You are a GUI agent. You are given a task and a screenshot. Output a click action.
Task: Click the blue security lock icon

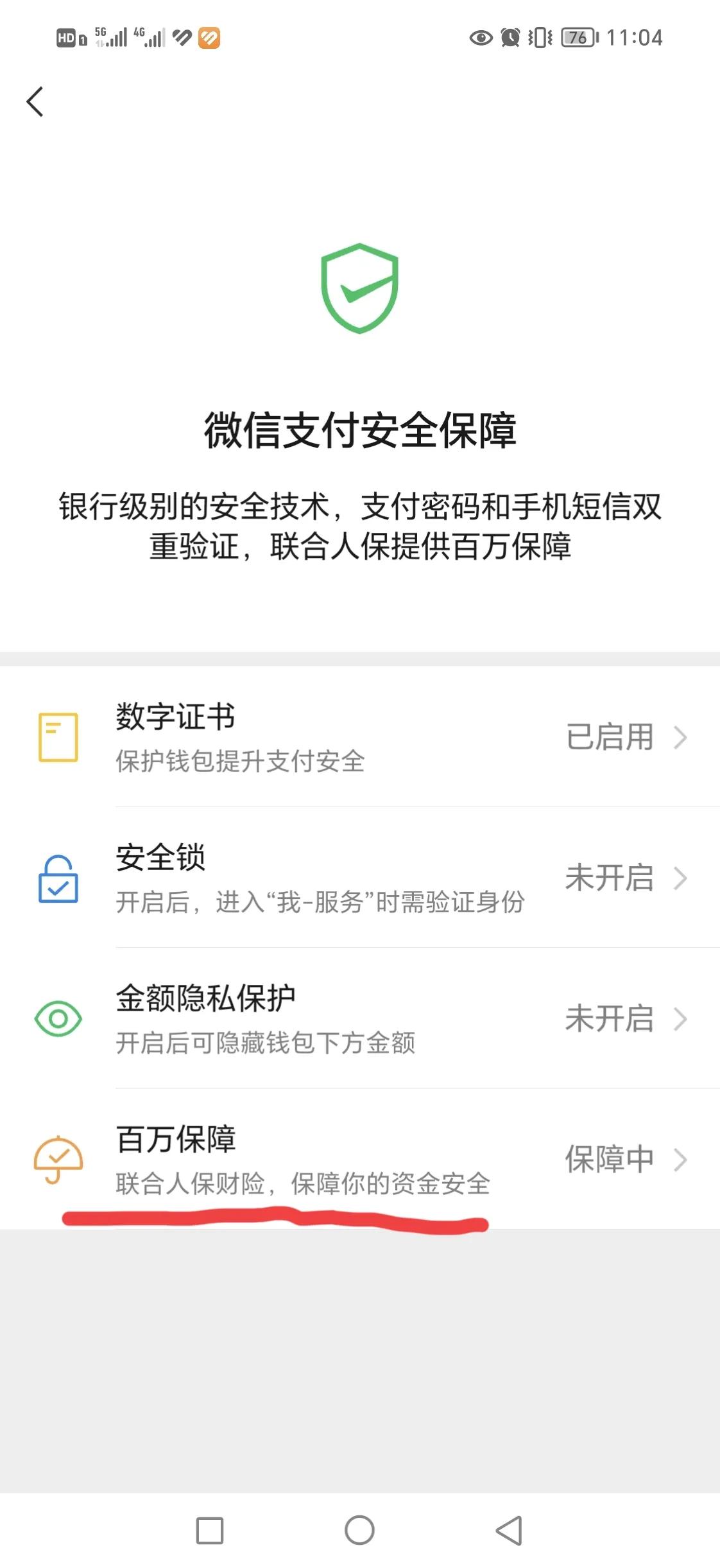[x=56, y=880]
